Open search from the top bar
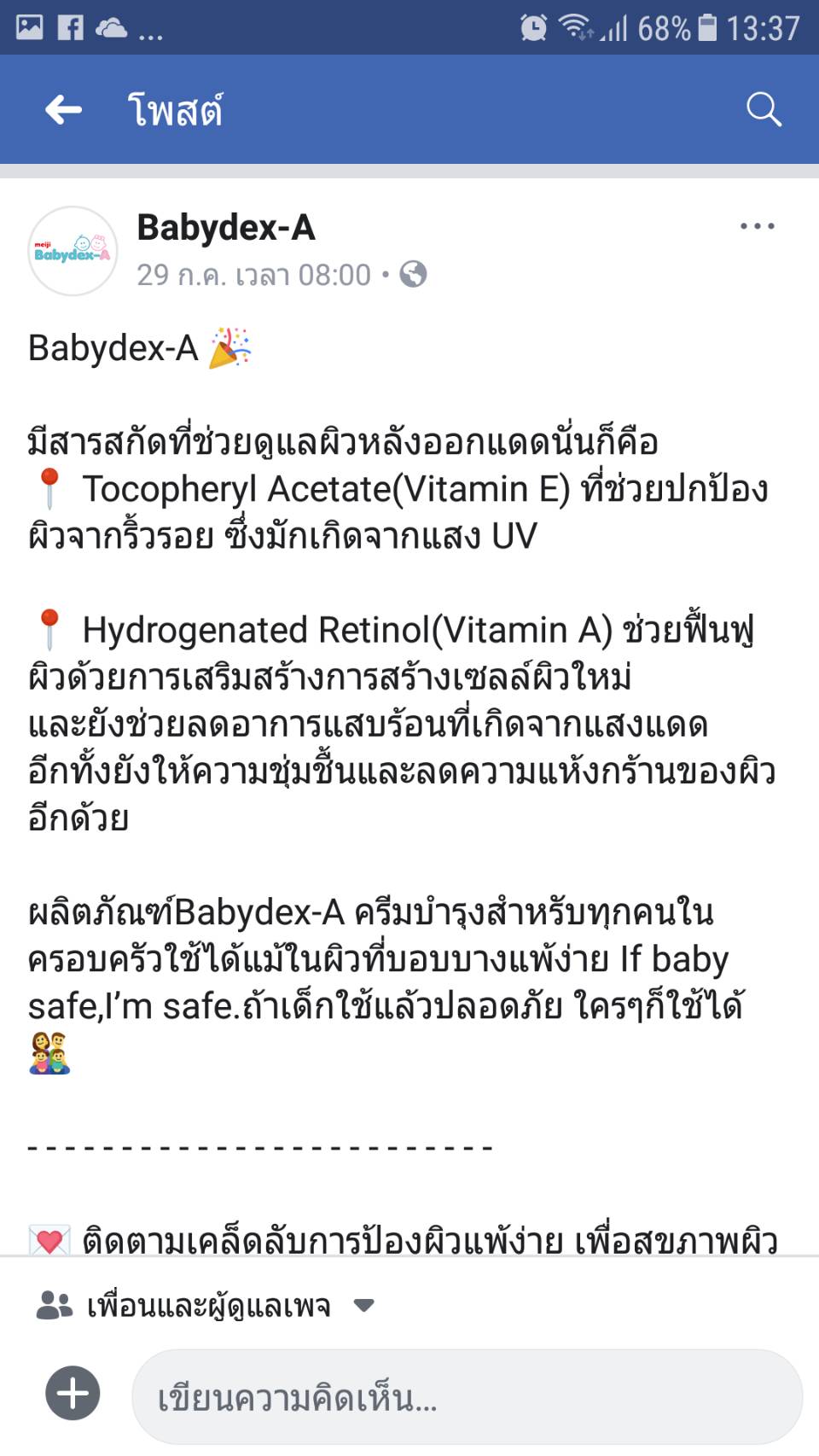Viewport: 819px width, 1456px height. click(764, 109)
